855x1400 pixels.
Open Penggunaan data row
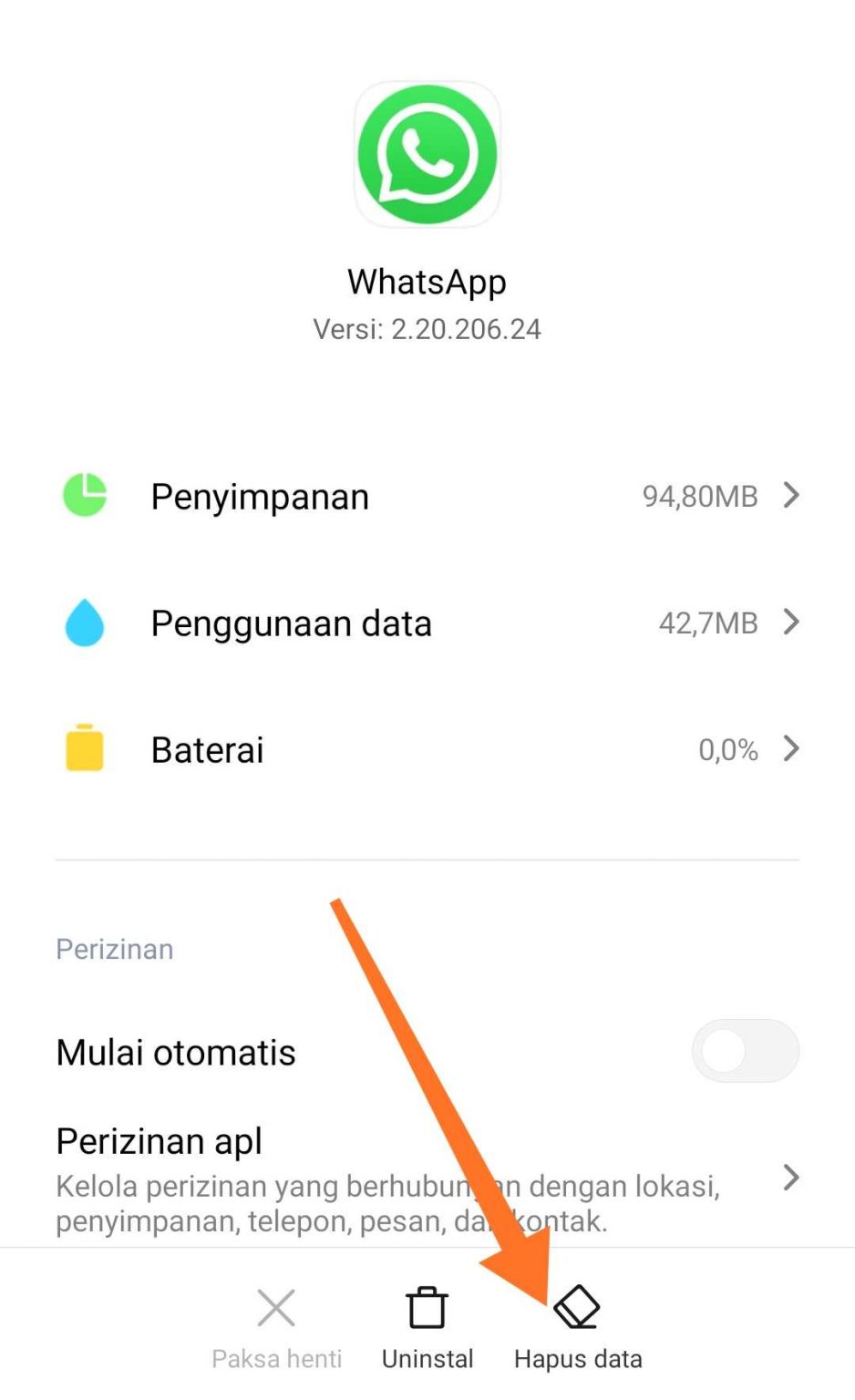click(x=427, y=623)
